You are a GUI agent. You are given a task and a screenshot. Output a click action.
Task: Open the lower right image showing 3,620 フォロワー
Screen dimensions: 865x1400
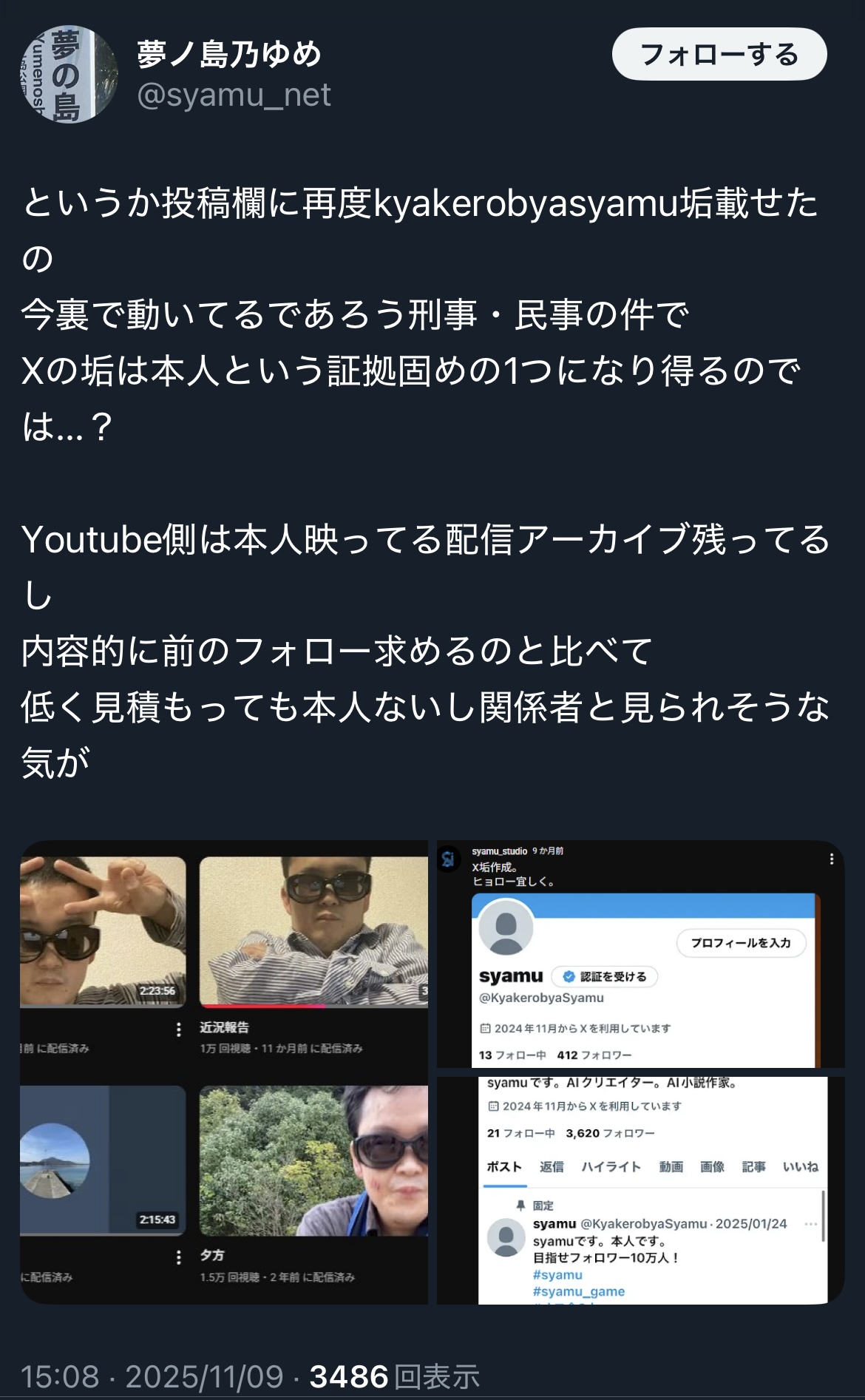pyautogui.click(x=640, y=1191)
